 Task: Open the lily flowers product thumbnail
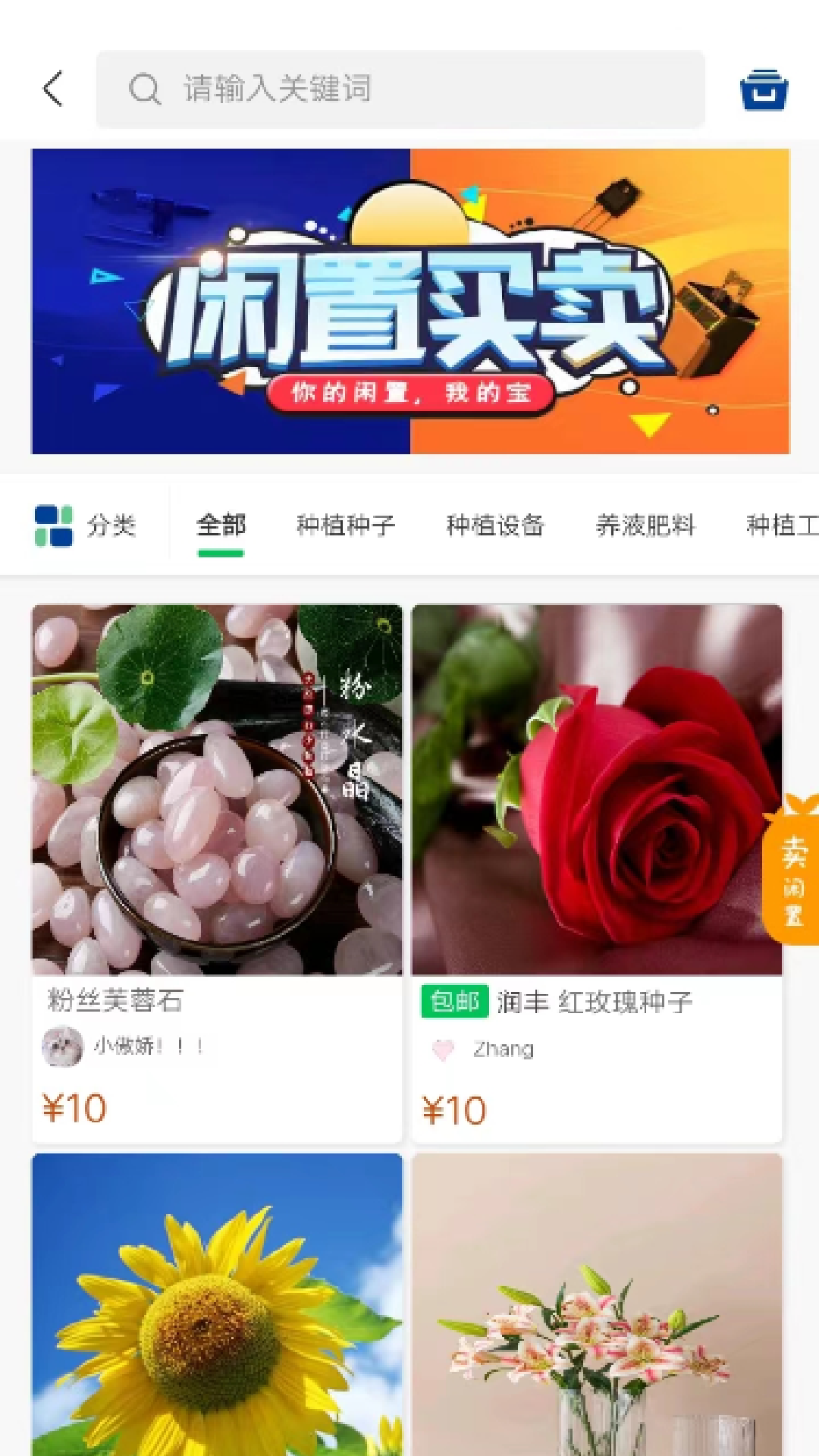tap(595, 1304)
